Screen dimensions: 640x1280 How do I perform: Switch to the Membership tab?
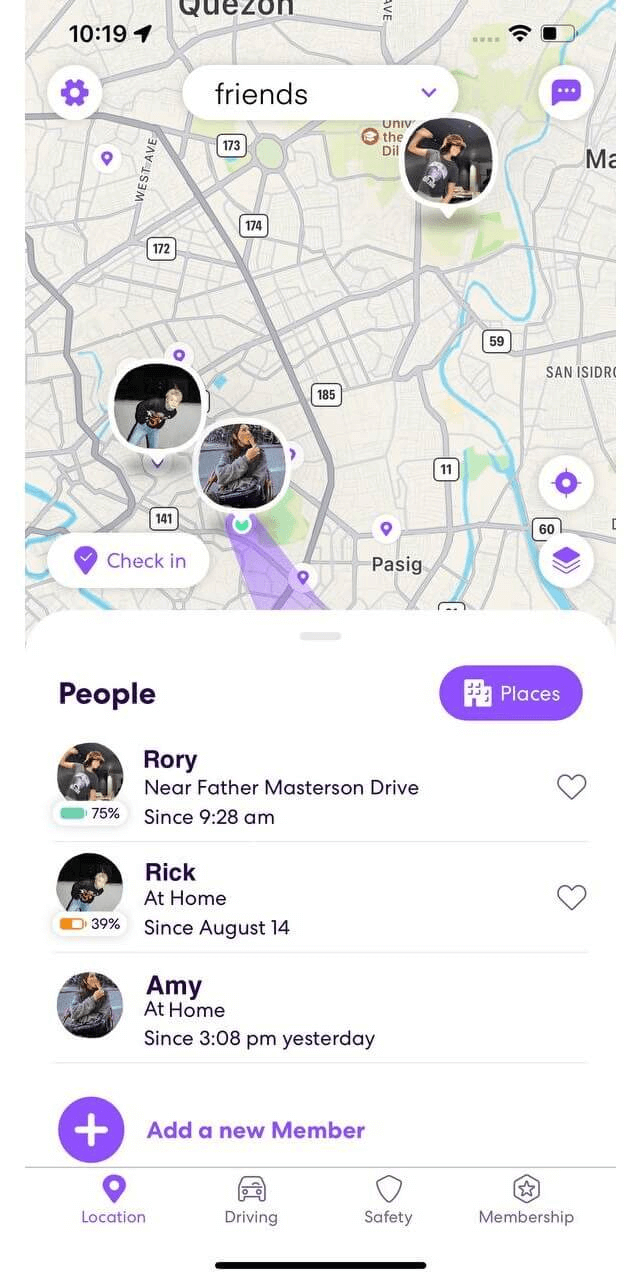pyautogui.click(x=526, y=1200)
